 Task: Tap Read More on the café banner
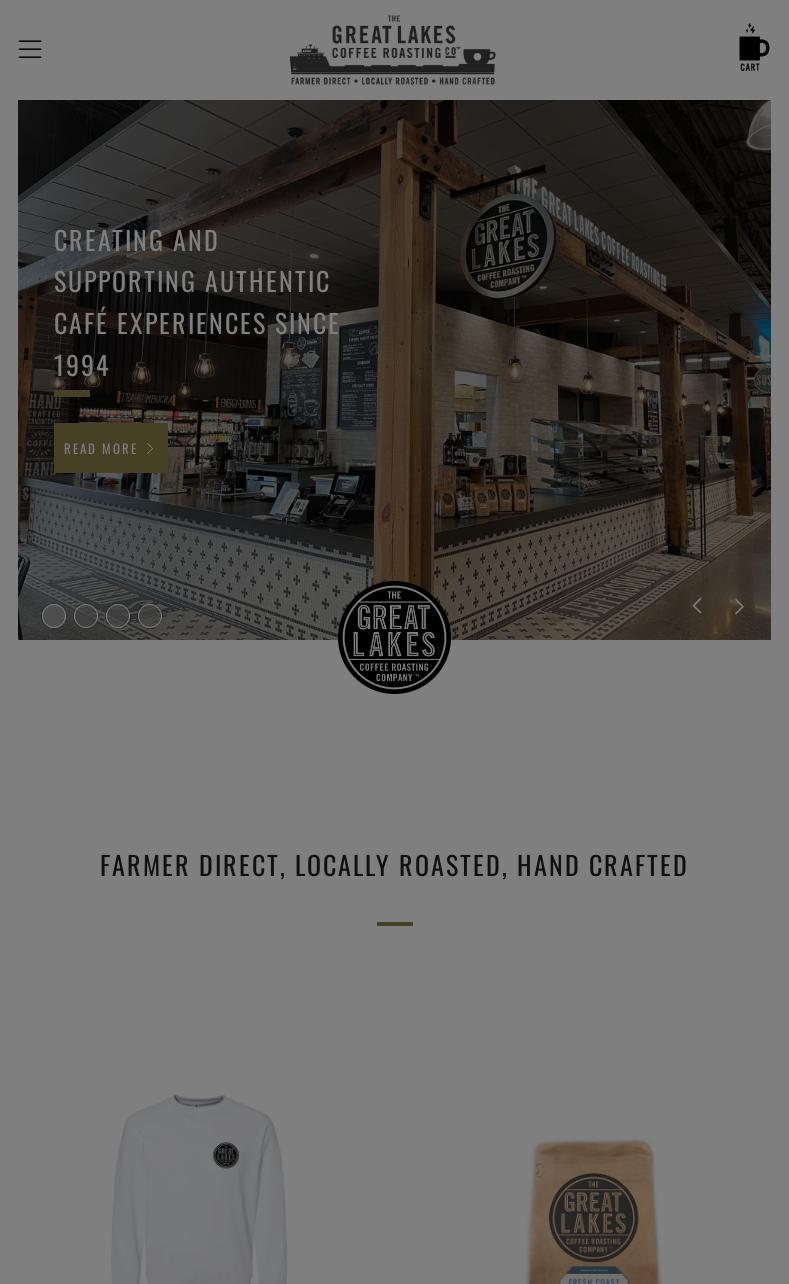(x=110, y=448)
